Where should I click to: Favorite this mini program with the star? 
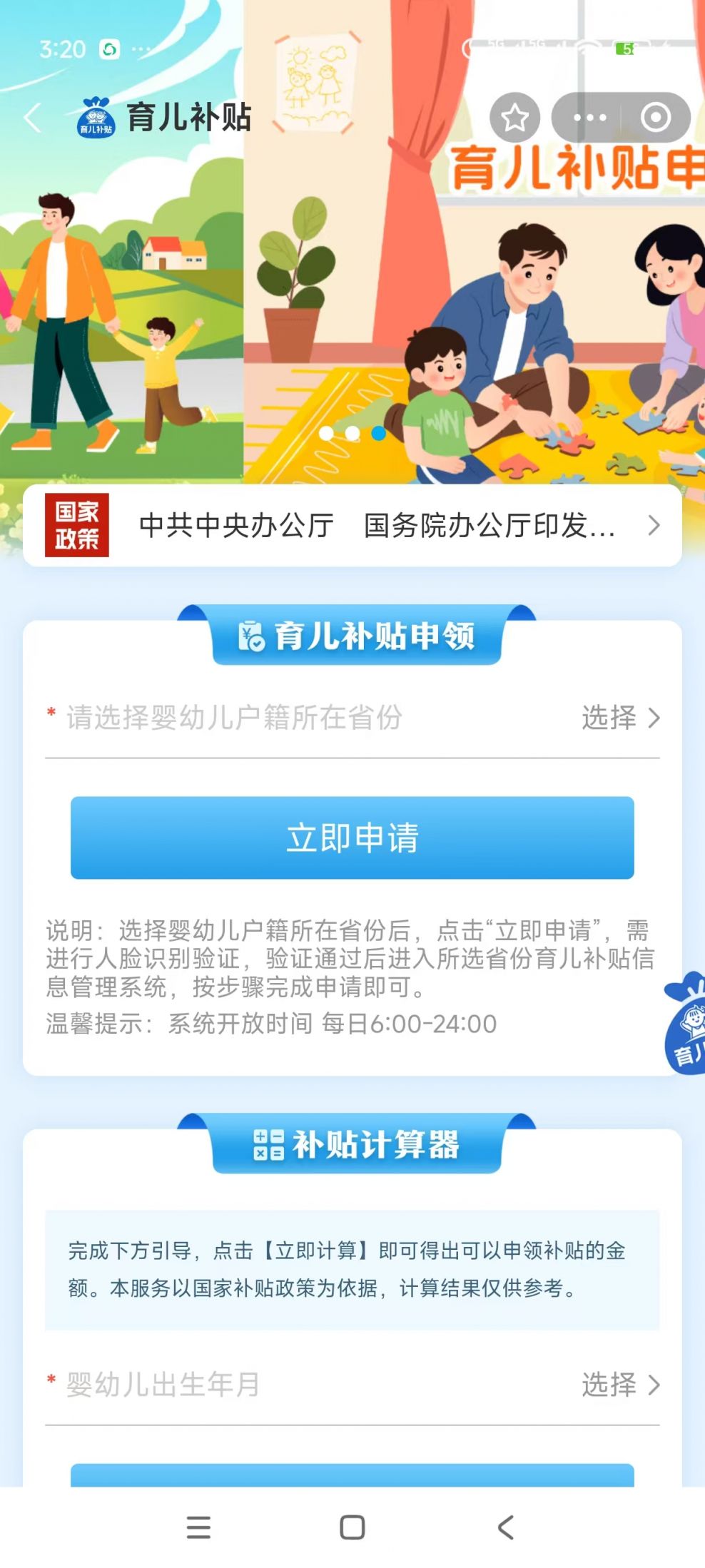(x=514, y=118)
